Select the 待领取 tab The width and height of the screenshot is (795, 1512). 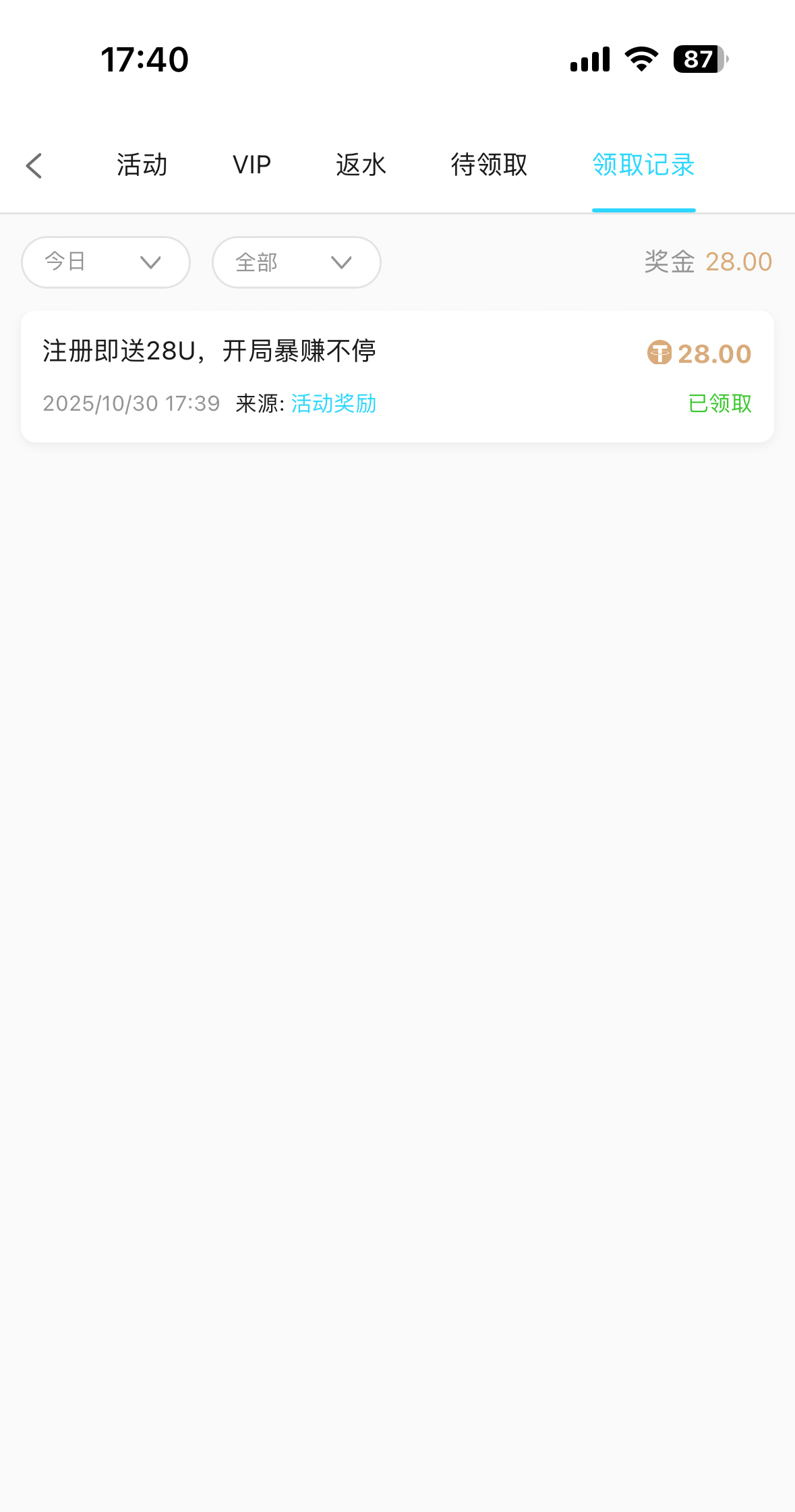(x=489, y=165)
